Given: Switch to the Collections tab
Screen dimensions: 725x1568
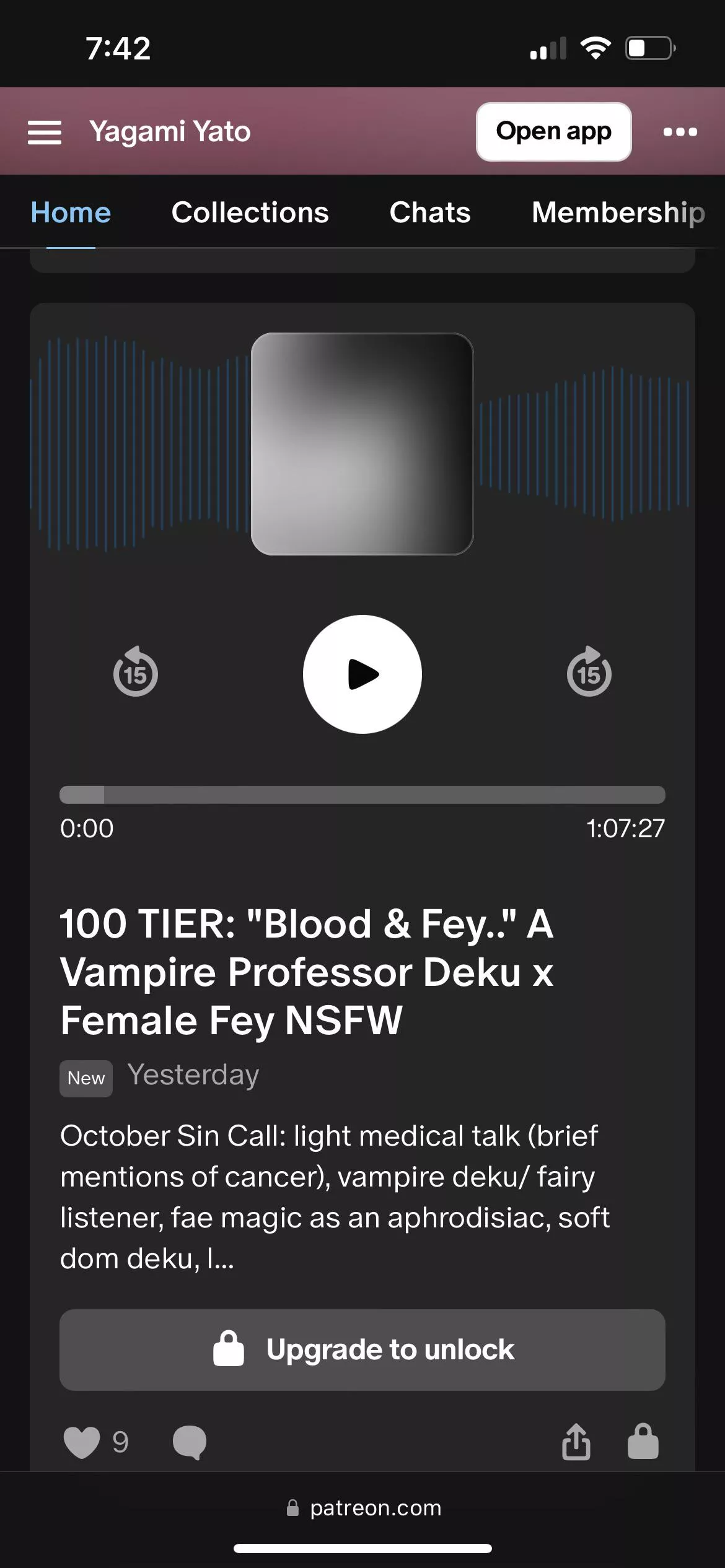Looking at the screenshot, I should (x=250, y=212).
